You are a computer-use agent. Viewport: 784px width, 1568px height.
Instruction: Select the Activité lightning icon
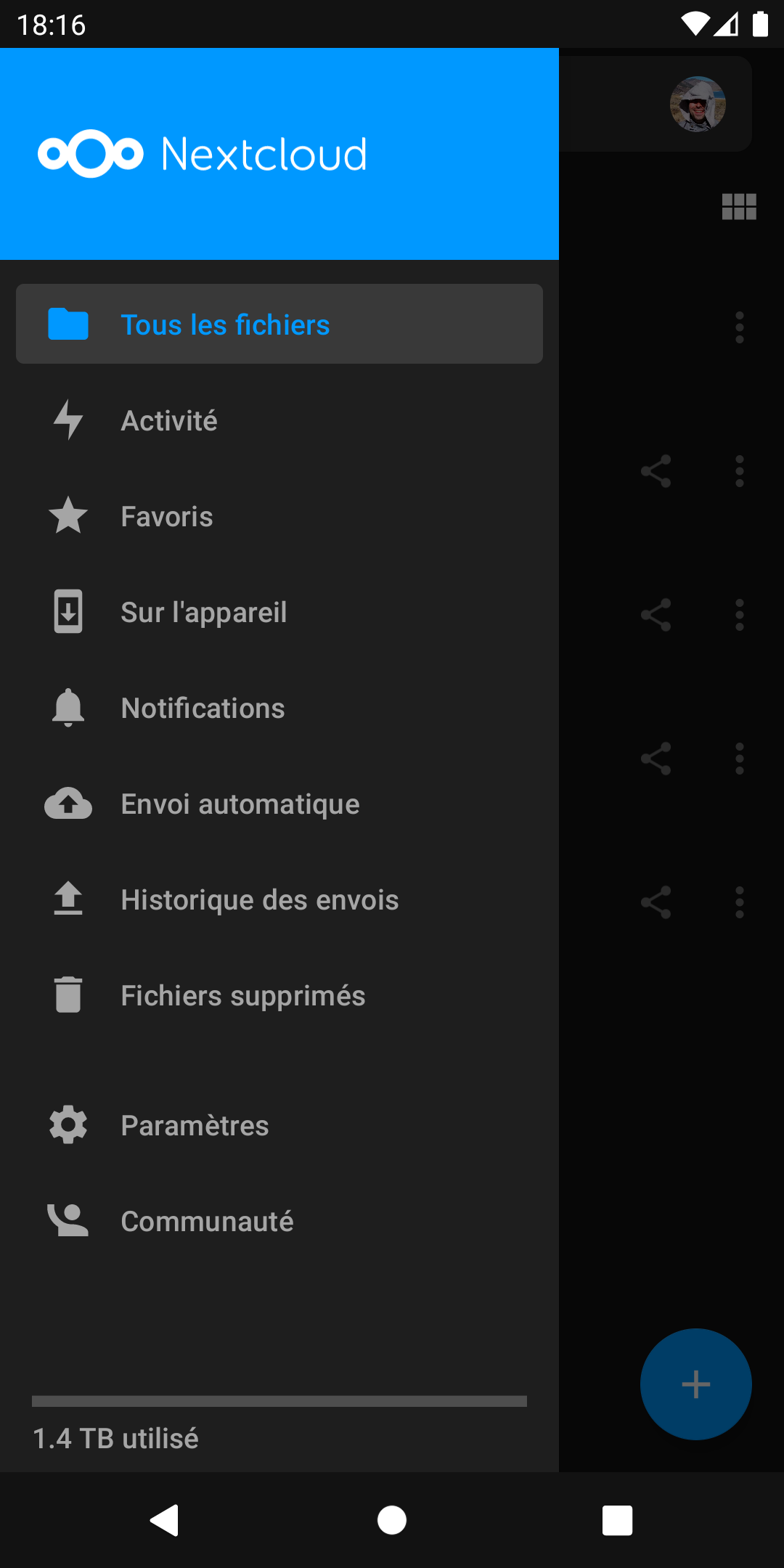68,420
